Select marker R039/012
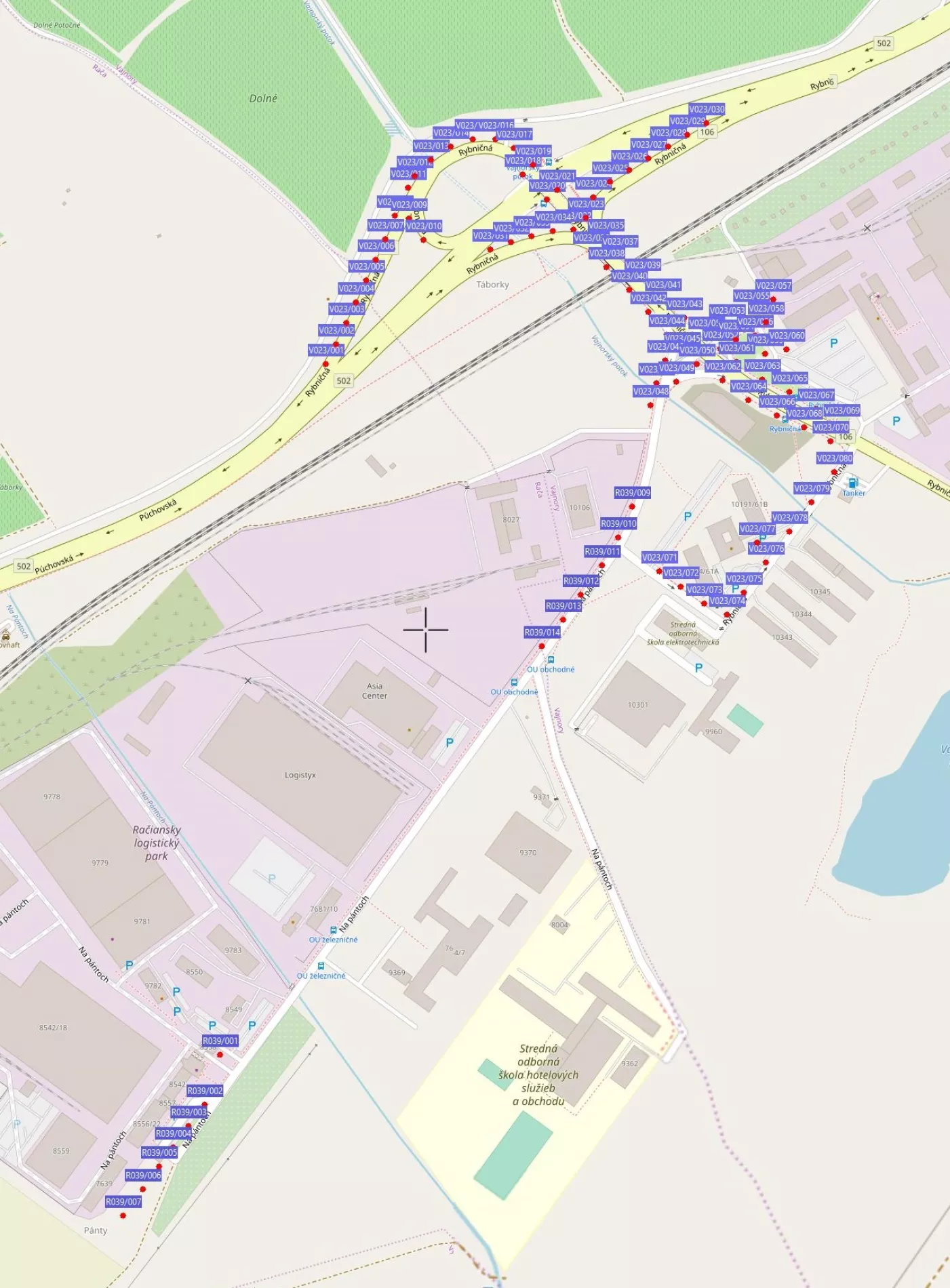The height and width of the screenshot is (1288, 950). 581,594
